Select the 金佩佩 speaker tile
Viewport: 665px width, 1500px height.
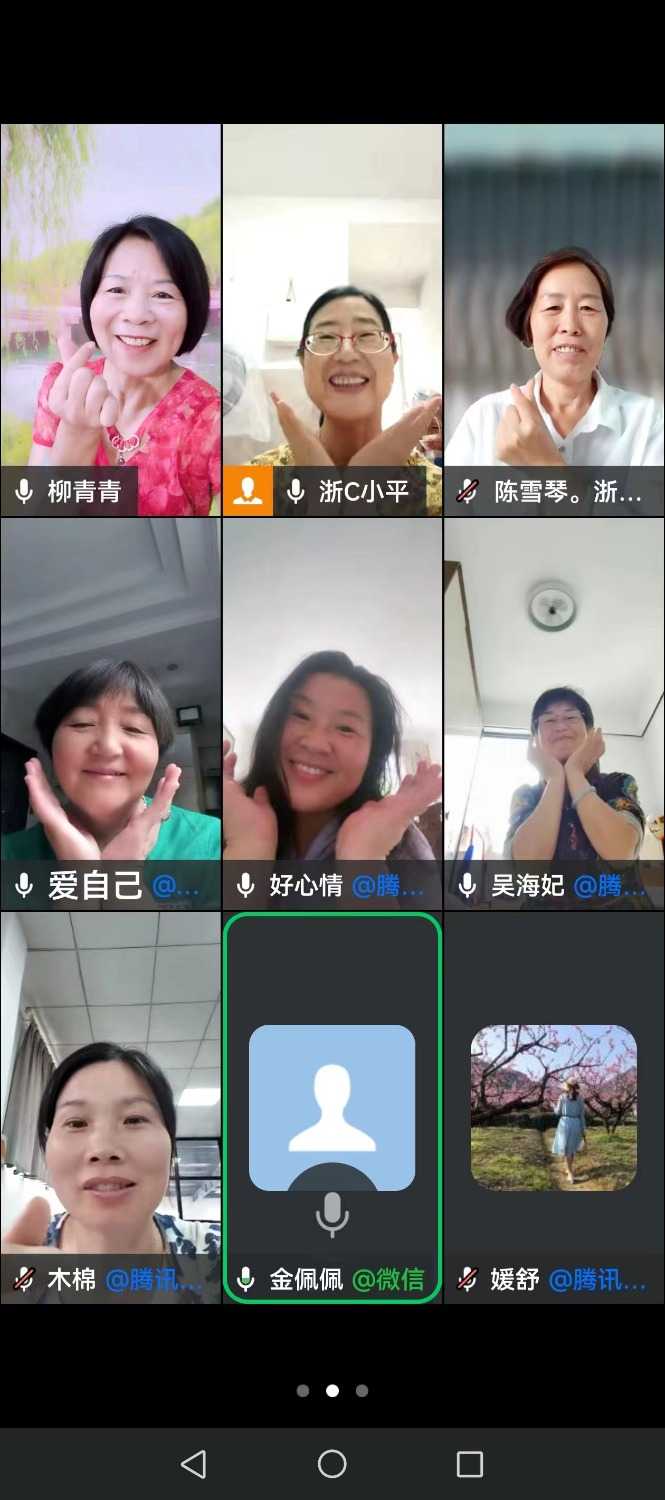point(332,1107)
